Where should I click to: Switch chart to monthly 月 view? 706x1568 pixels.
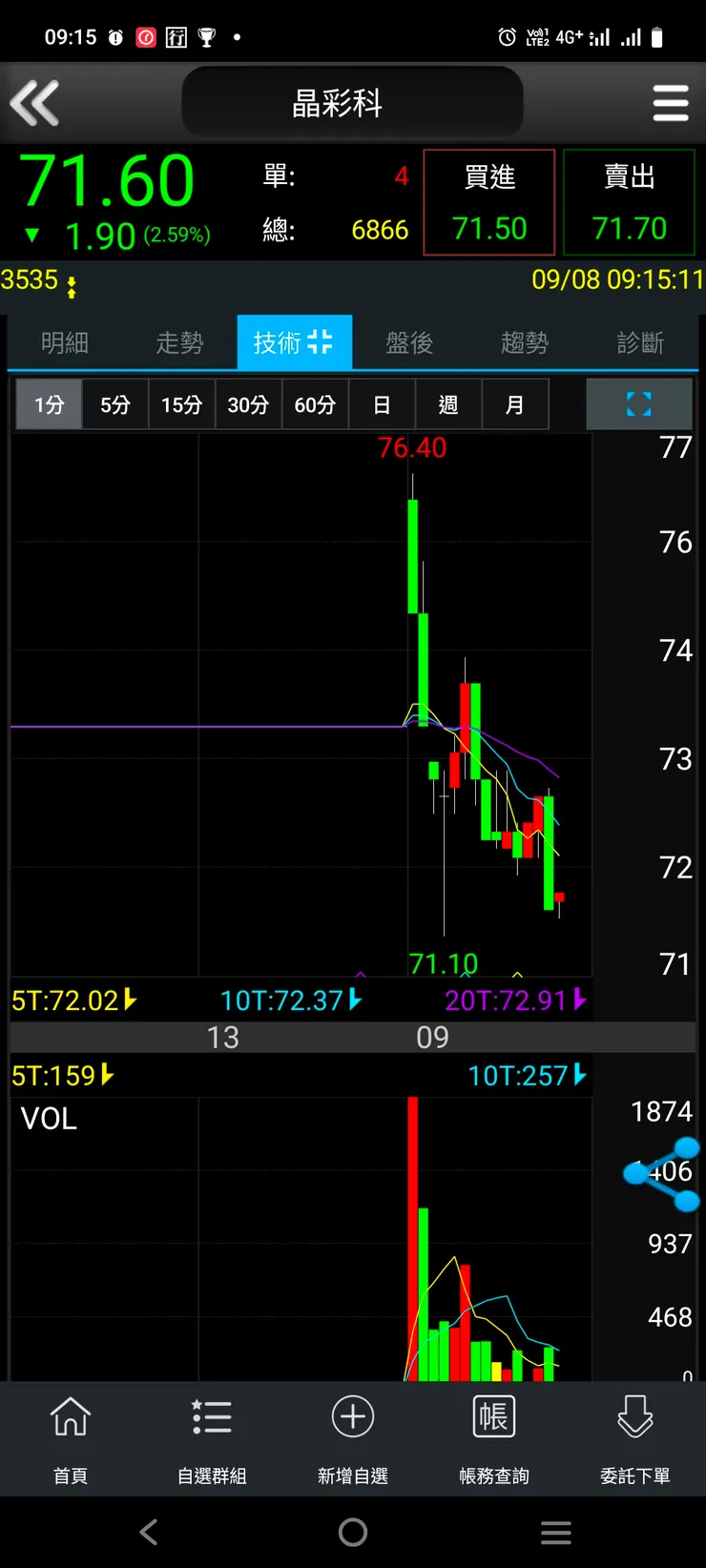click(515, 404)
